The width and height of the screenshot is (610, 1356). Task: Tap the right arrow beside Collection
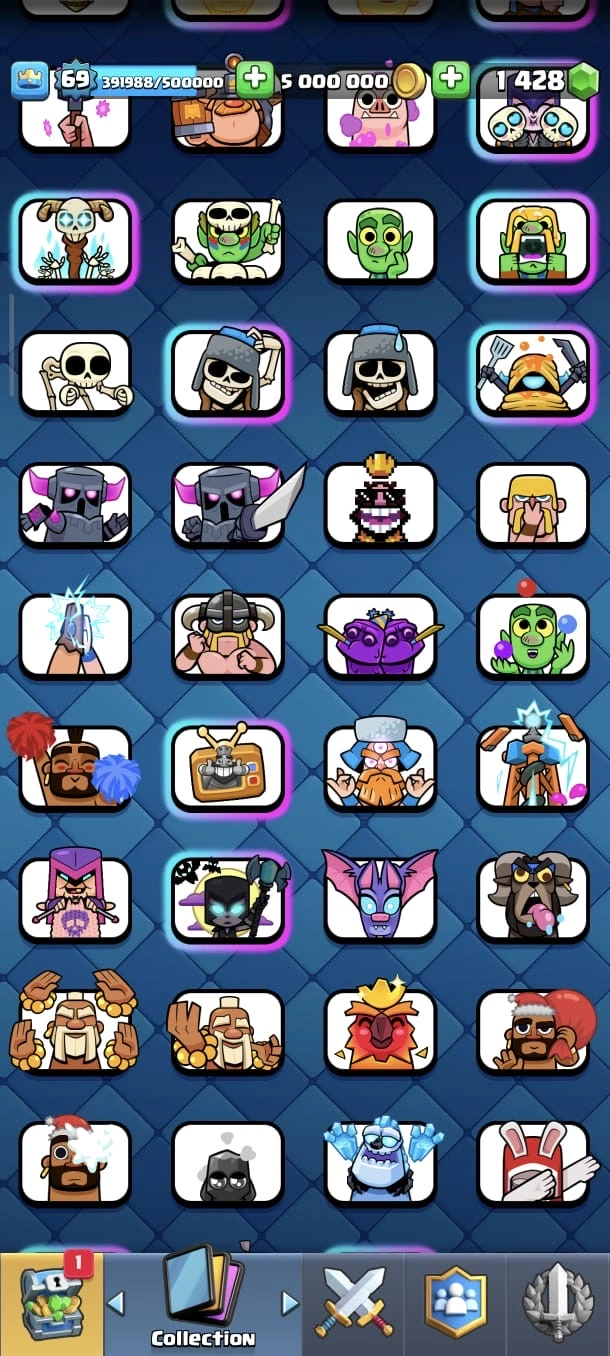(290, 1302)
